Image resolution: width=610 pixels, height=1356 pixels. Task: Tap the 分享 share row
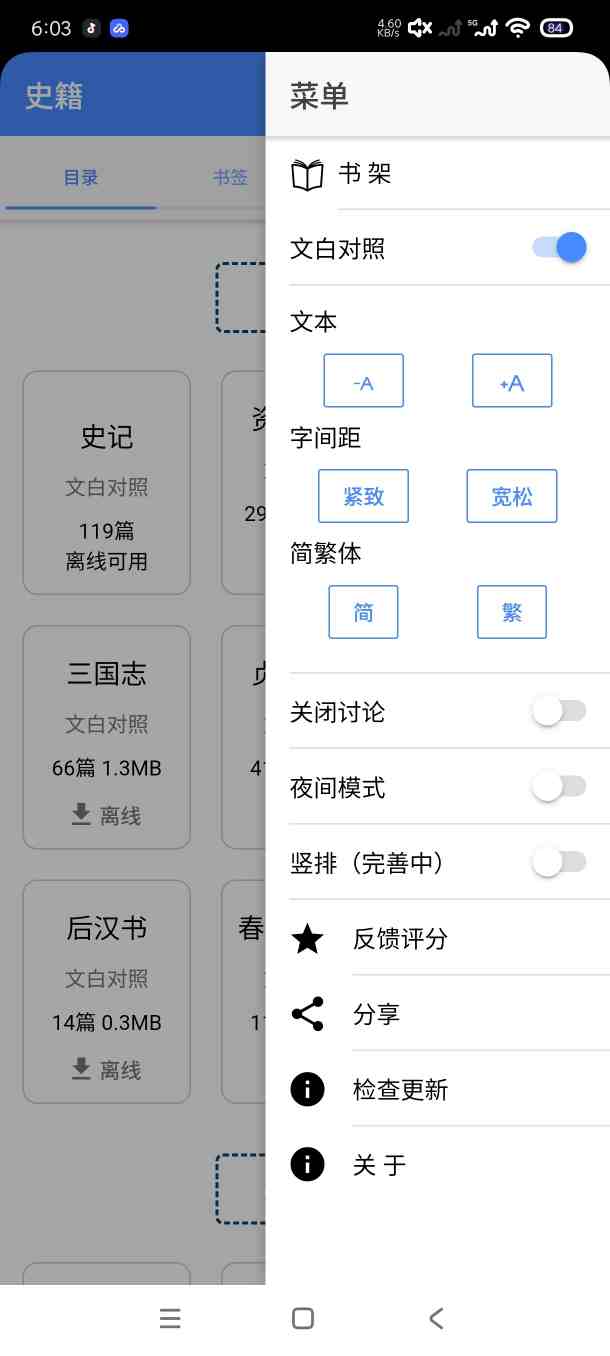pyautogui.click(x=376, y=1014)
